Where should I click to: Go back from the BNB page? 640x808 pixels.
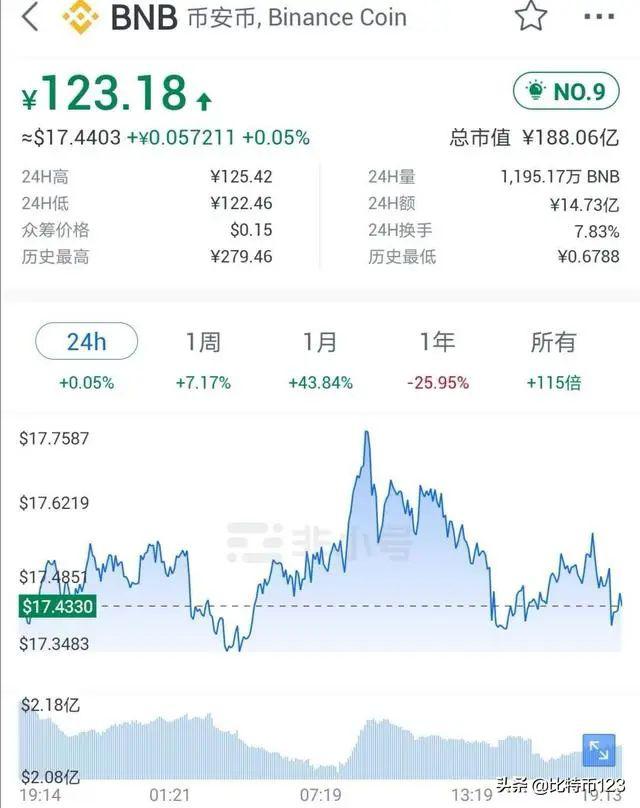[x=30, y=17]
